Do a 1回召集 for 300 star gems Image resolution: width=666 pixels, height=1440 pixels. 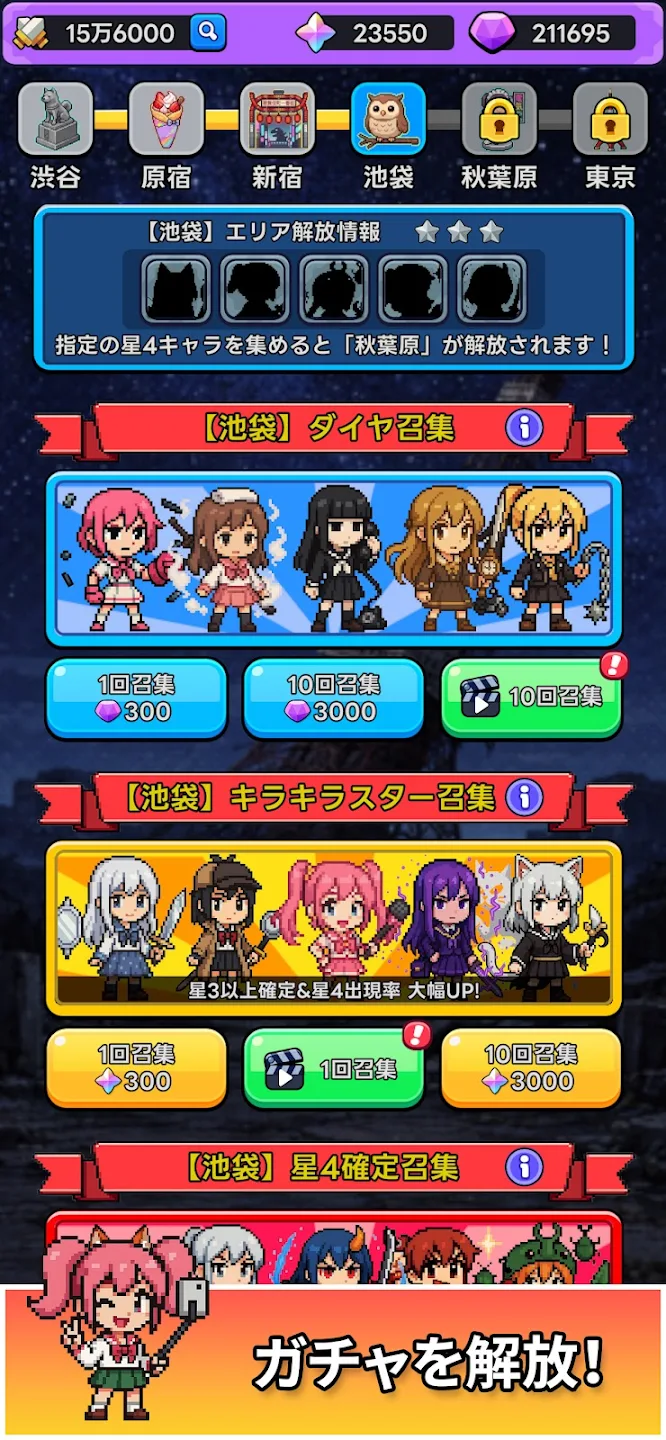pyautogui.click(x=136, y=1068)
